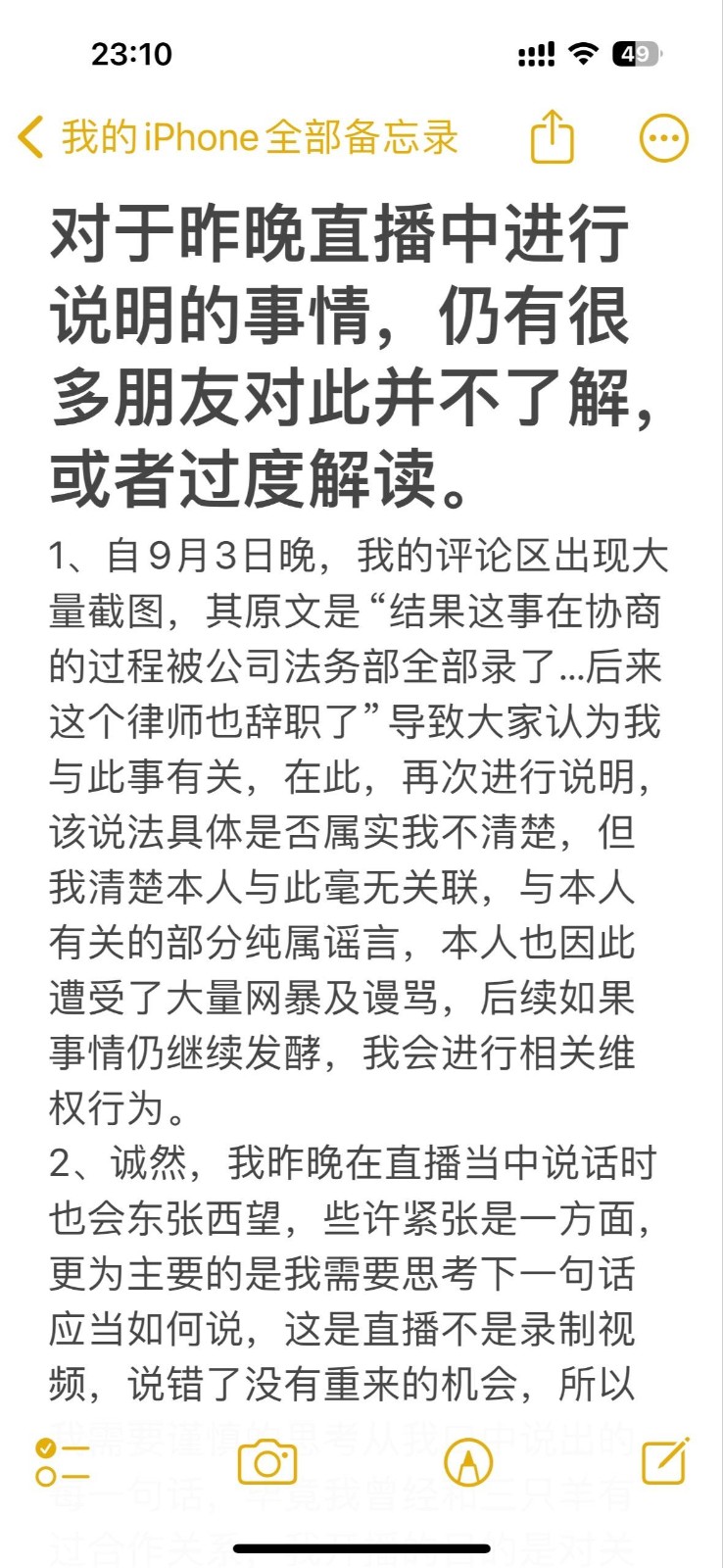Go back to 我的iPhone全部备忘录
Viewport: 723px width, 1568px height.
(238, 137)
